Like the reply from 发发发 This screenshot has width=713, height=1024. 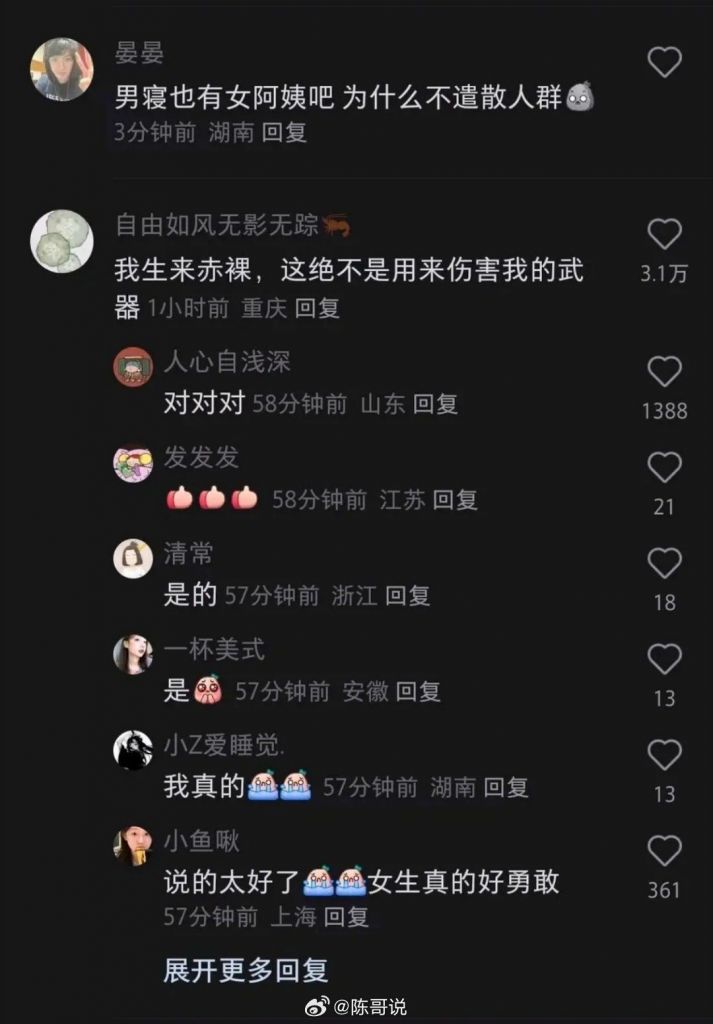click(665, 467)
